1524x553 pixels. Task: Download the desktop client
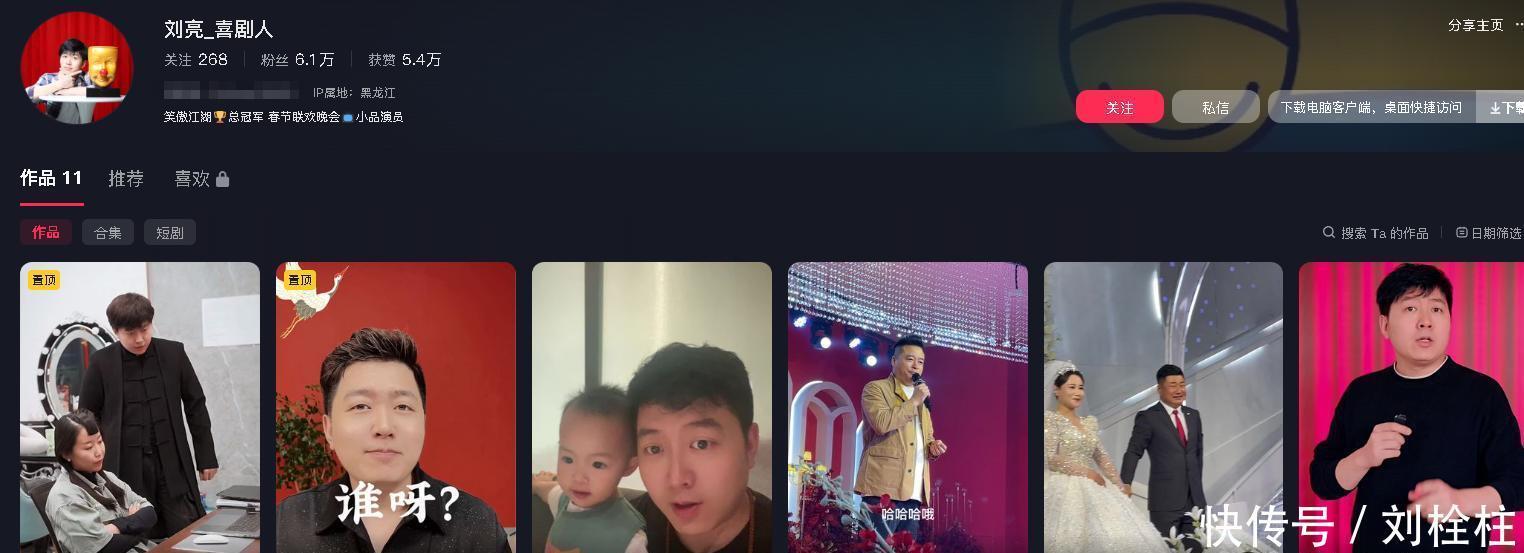coord(1500,107)
